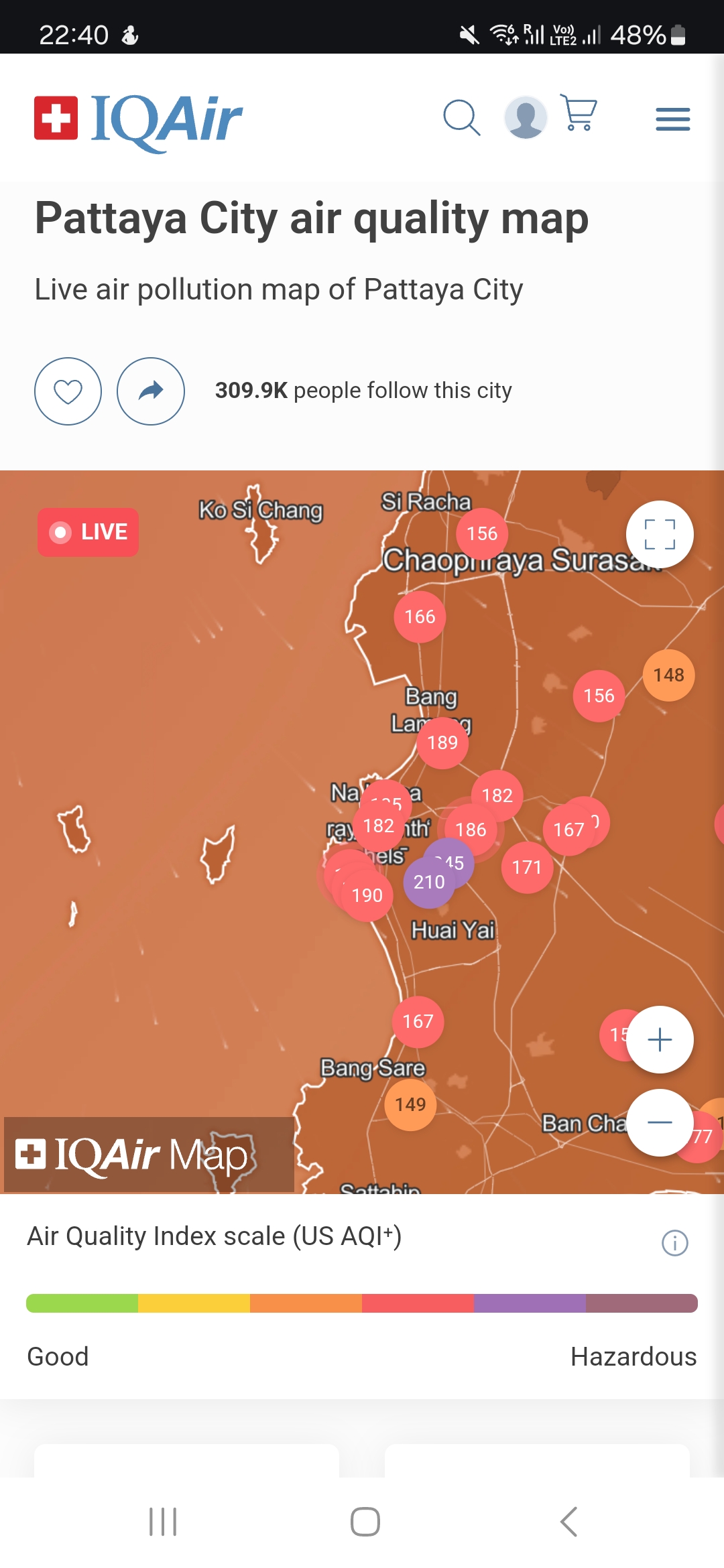Select the 166 AQI station marker
Screen dimensions: 724x1568
pos(420,616)
